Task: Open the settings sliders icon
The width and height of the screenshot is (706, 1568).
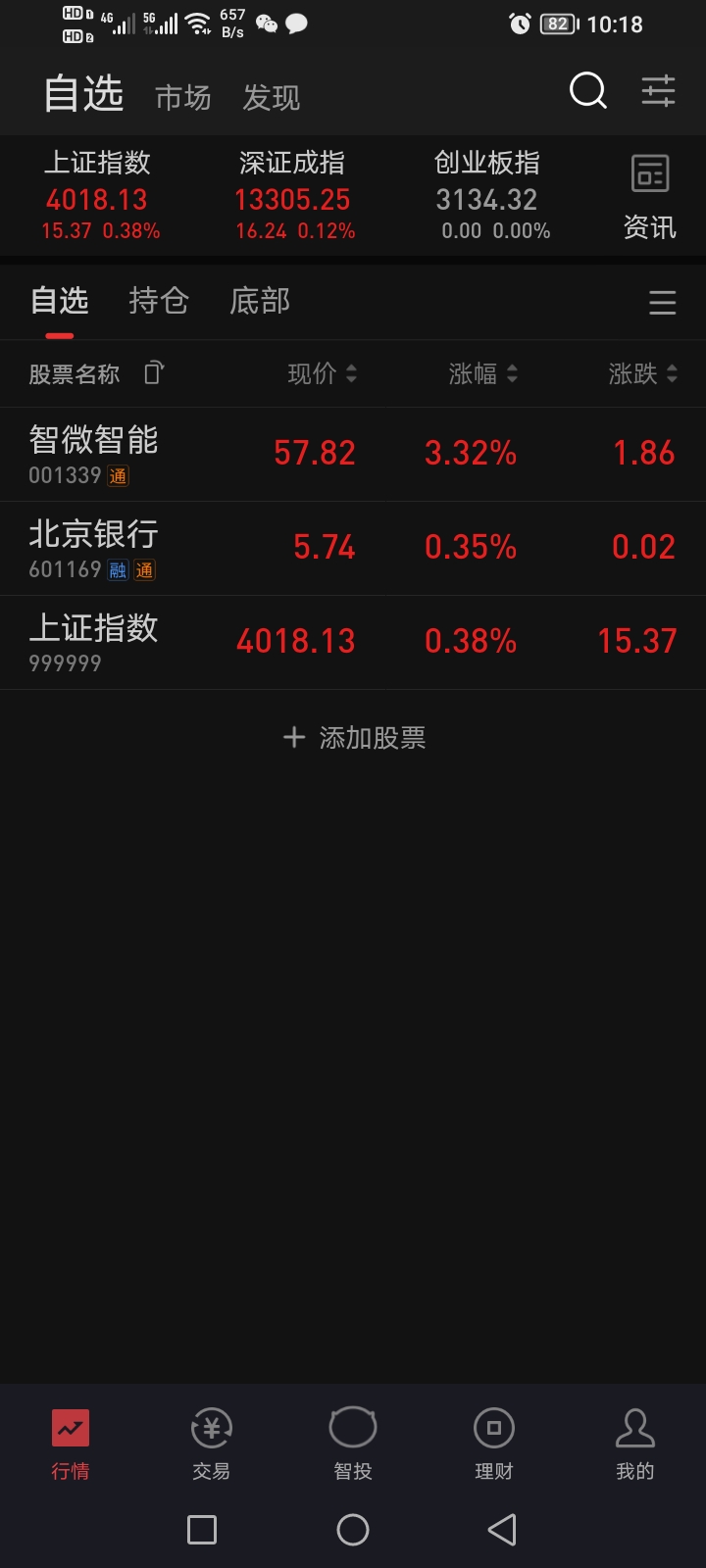Action: tap(658, 91)
